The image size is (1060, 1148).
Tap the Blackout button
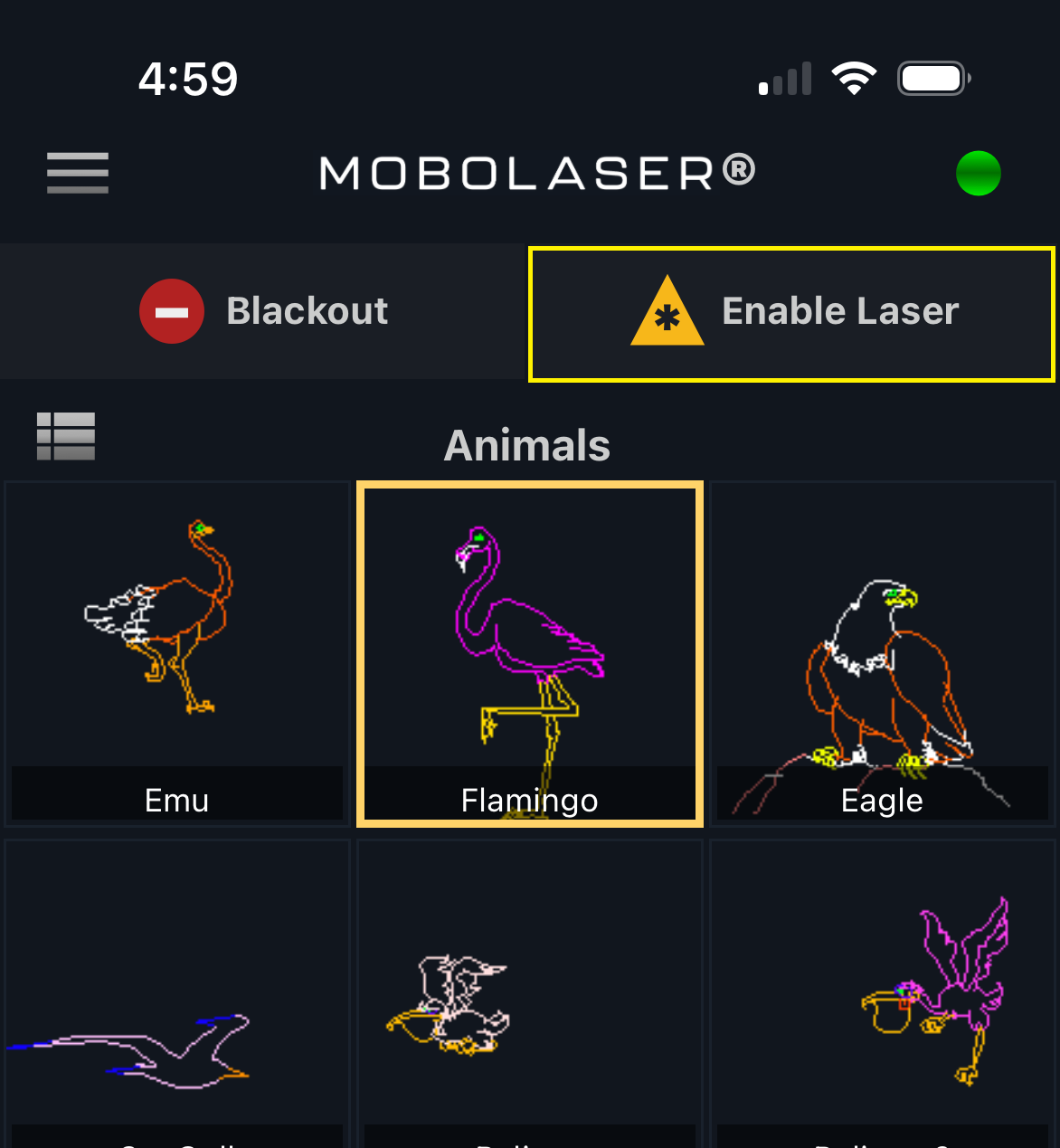click(x=263, y=311)
